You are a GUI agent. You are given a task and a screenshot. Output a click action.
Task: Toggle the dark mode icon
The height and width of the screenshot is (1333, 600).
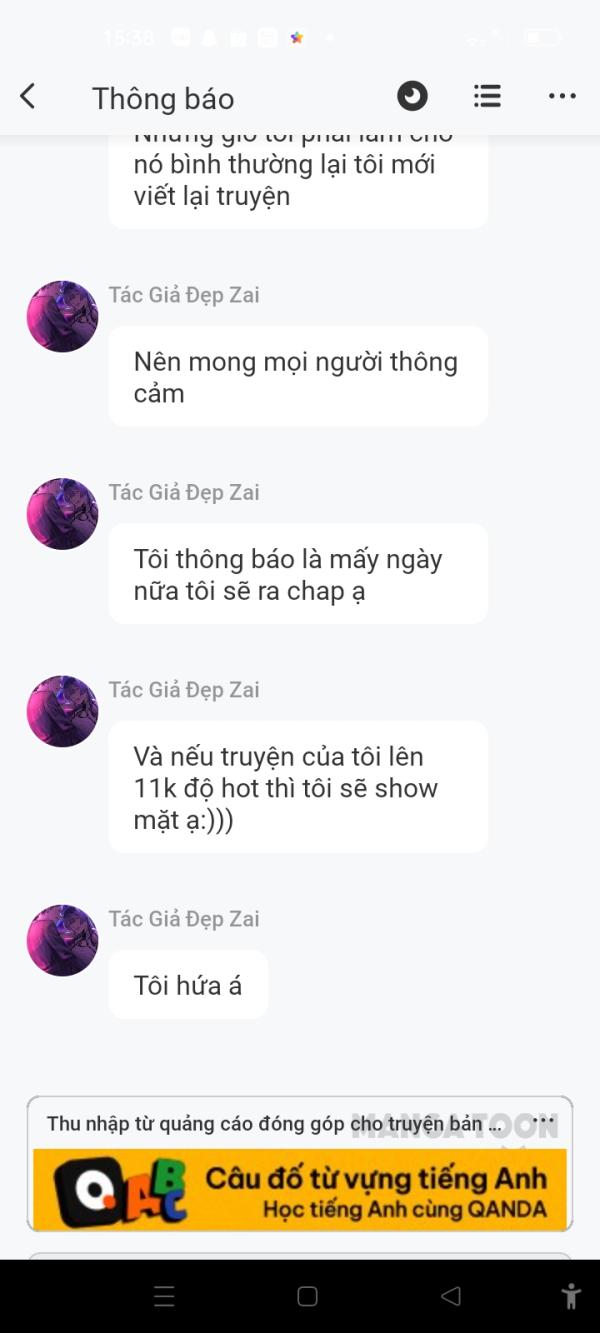pyautogui.click(x=412, y=96)
